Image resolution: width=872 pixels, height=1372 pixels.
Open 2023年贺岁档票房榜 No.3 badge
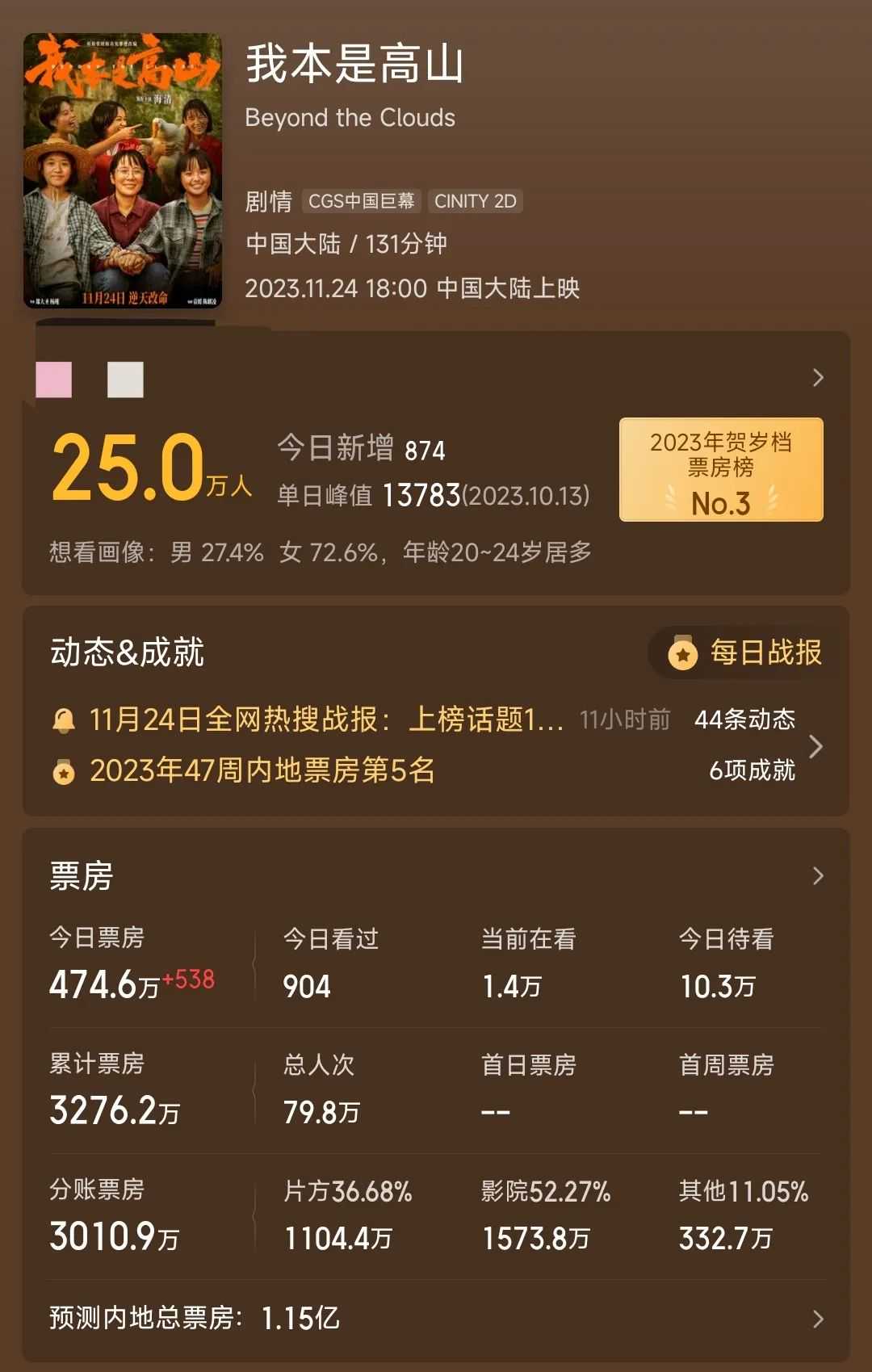720,469
